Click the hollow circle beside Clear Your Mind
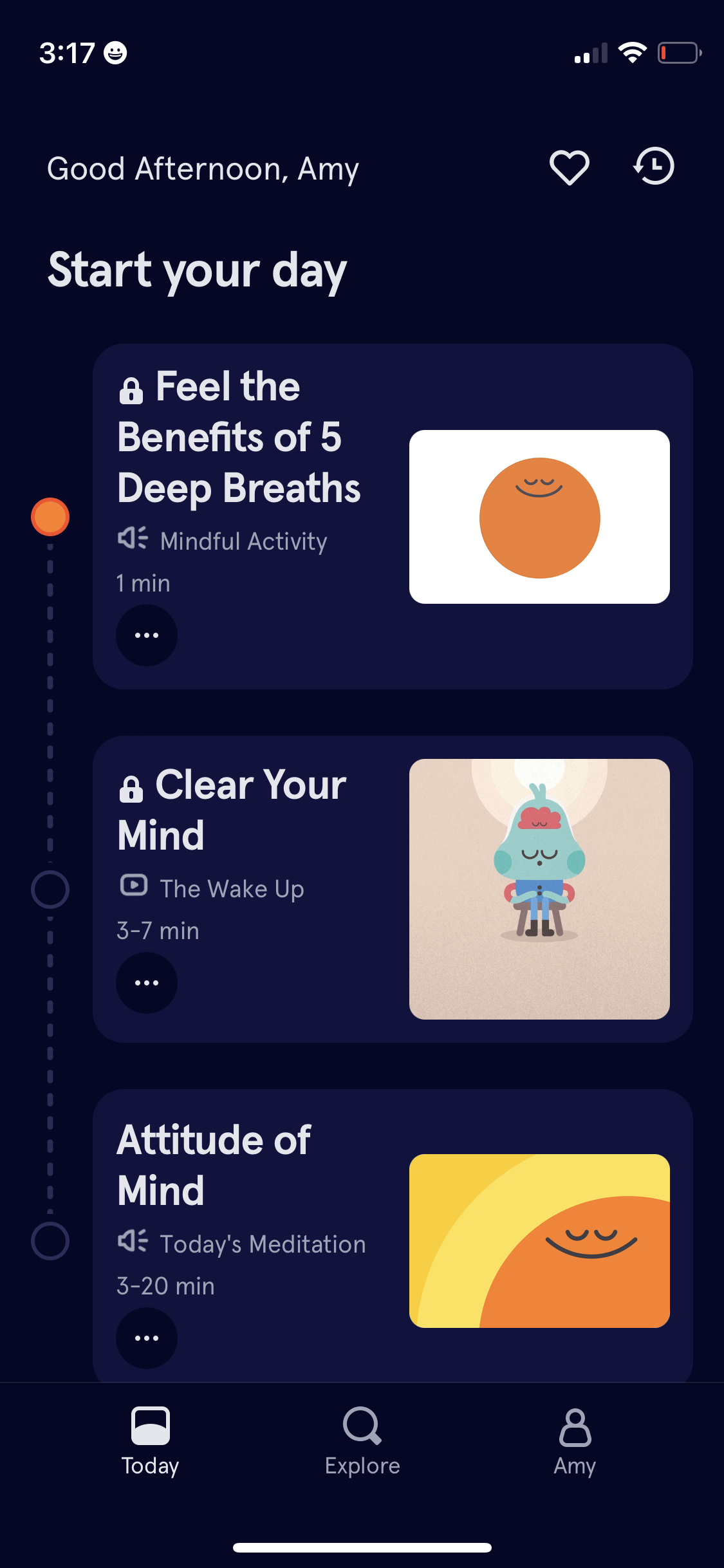The width and height of the screenshot is (724, 1568). tap(50, 890)
